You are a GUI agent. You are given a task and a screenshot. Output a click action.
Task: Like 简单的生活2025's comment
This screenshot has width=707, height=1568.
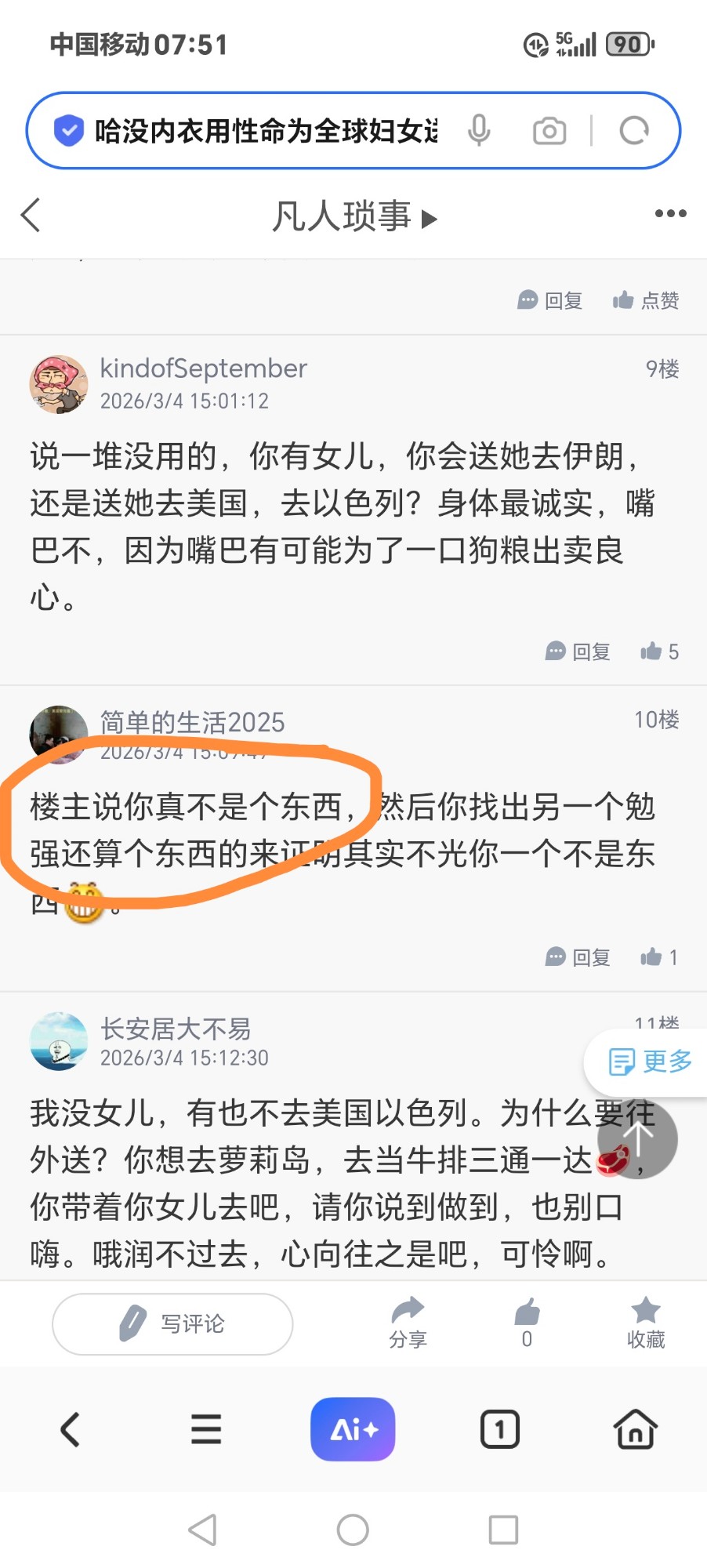pos(659,957)
